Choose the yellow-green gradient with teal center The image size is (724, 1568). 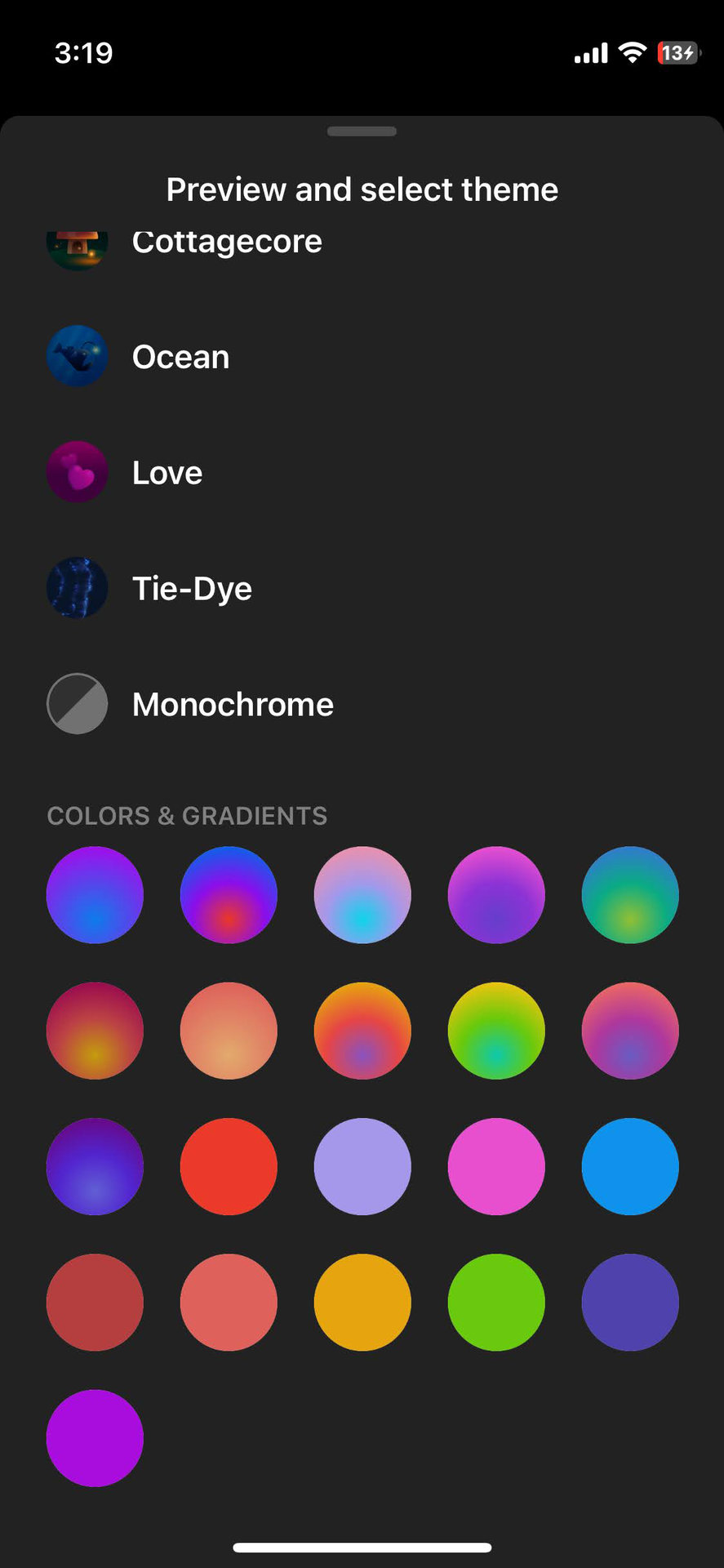496,1031
